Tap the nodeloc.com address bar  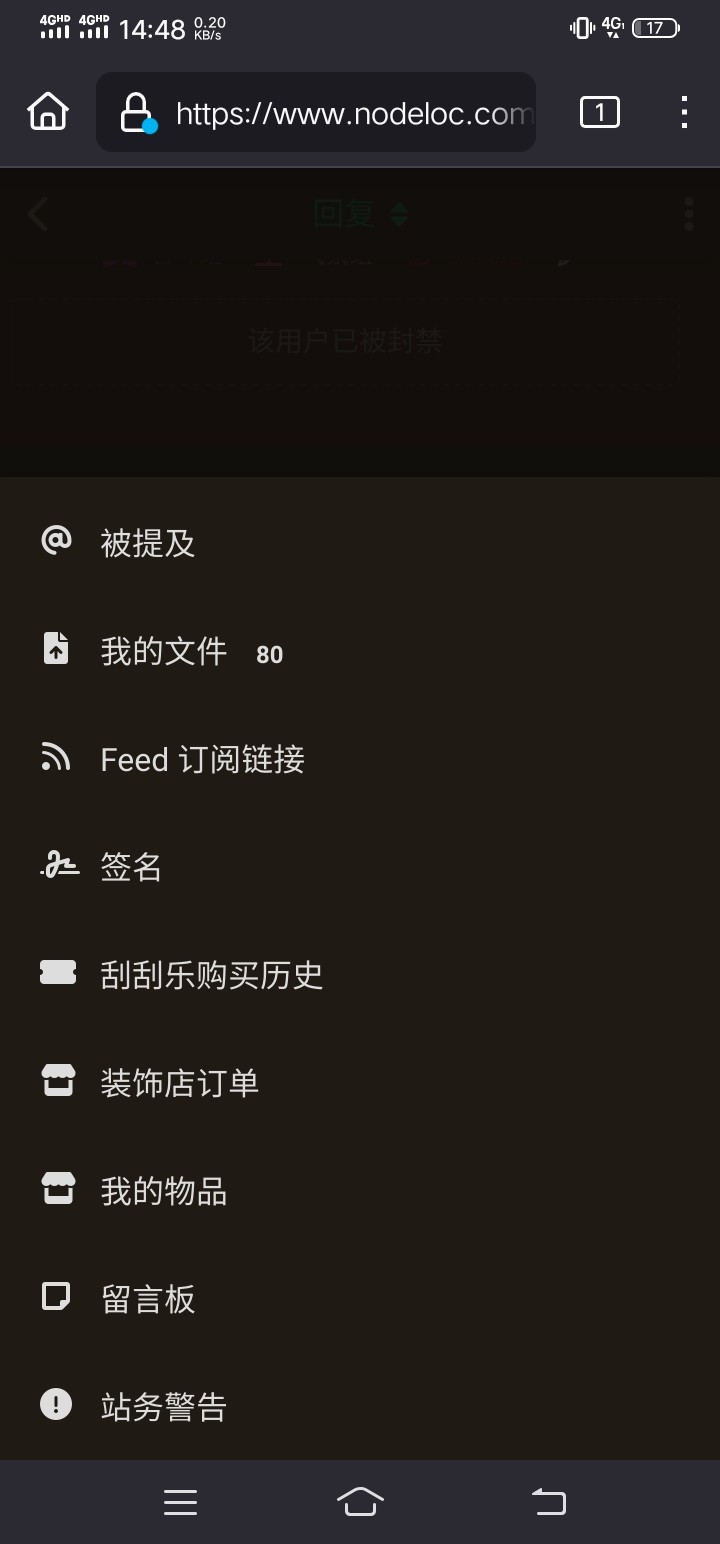(316, 112)
